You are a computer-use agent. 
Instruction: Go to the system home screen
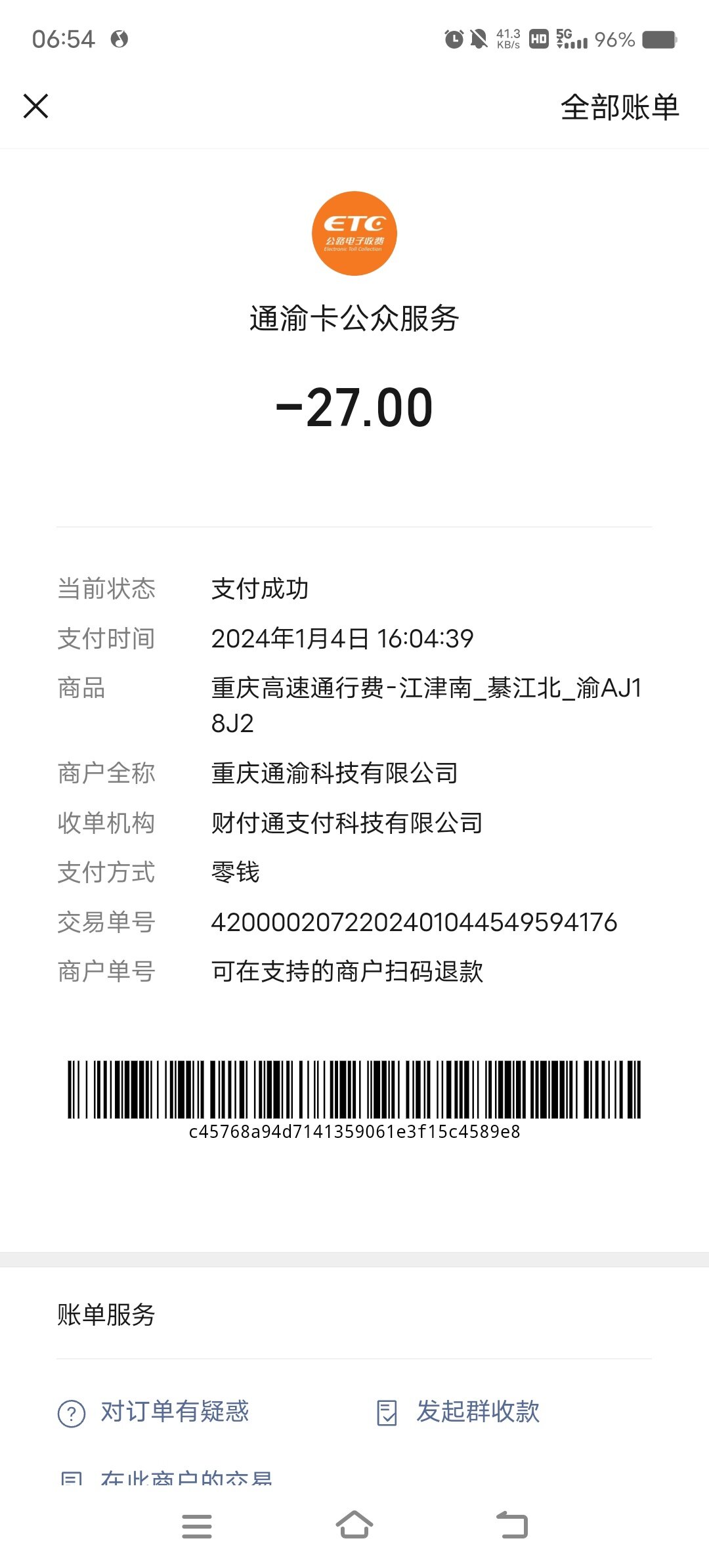tap(354, 1525)
